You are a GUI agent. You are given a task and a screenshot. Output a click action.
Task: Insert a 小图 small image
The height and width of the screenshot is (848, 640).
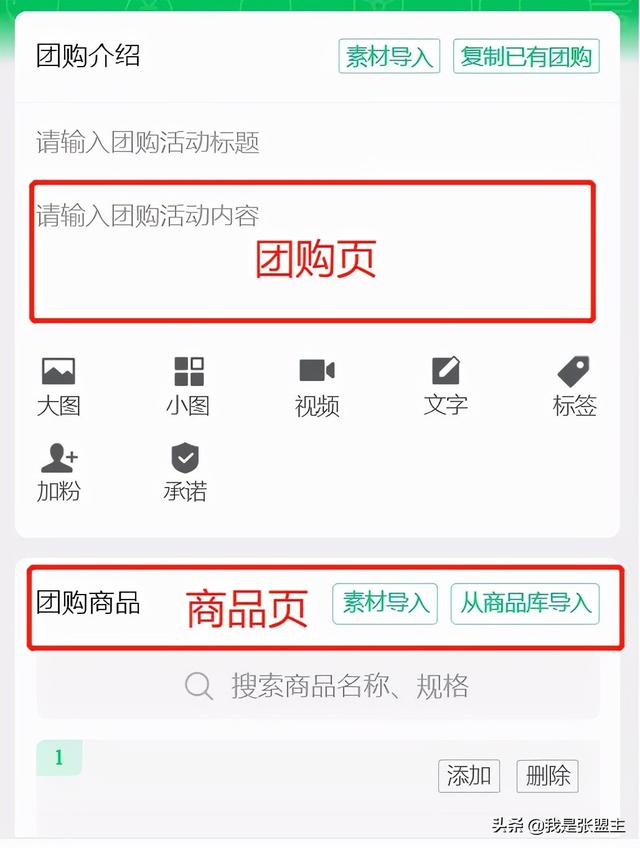pyautogui.click(x=188, y=386)
